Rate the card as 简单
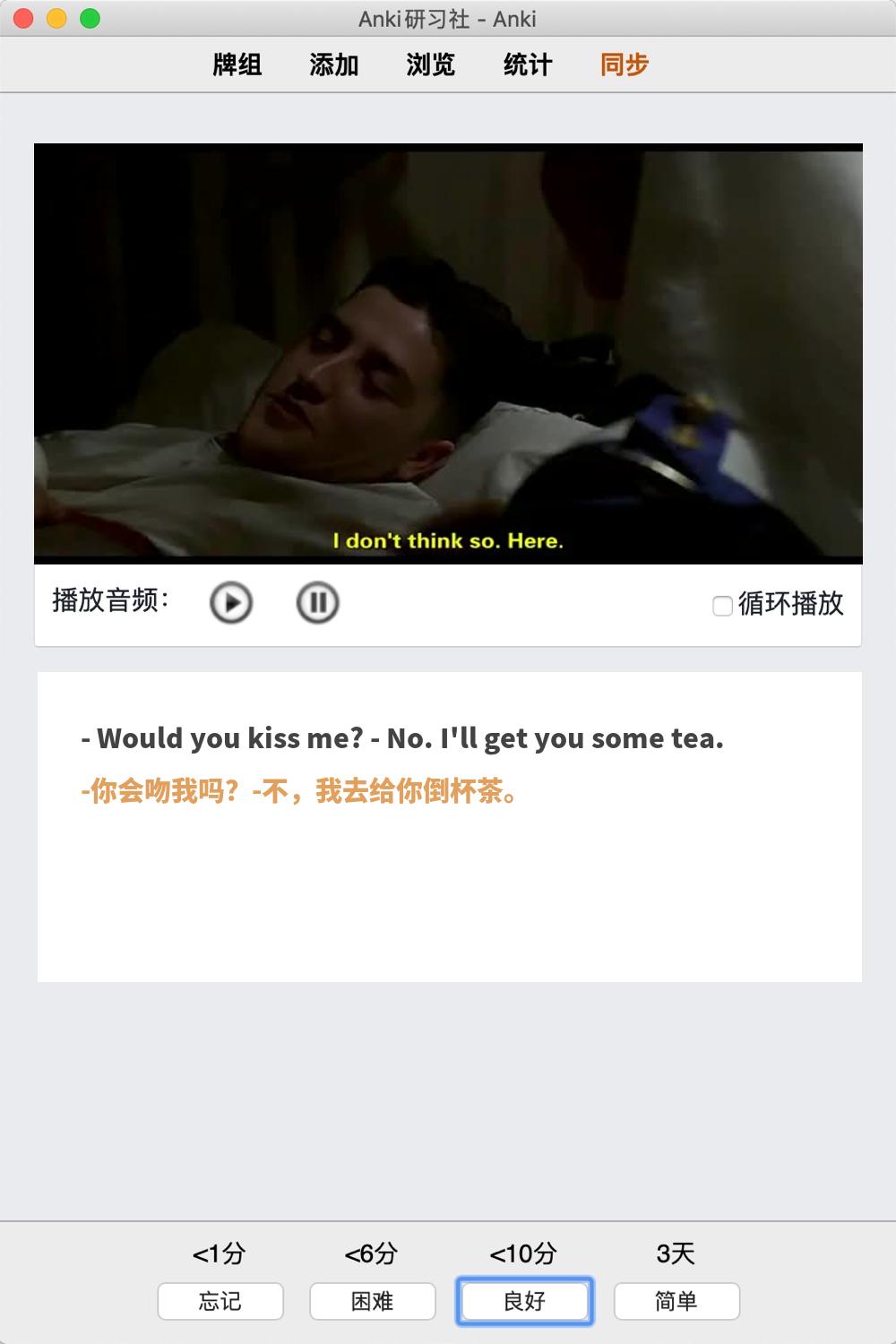 tap(676, 1301)
